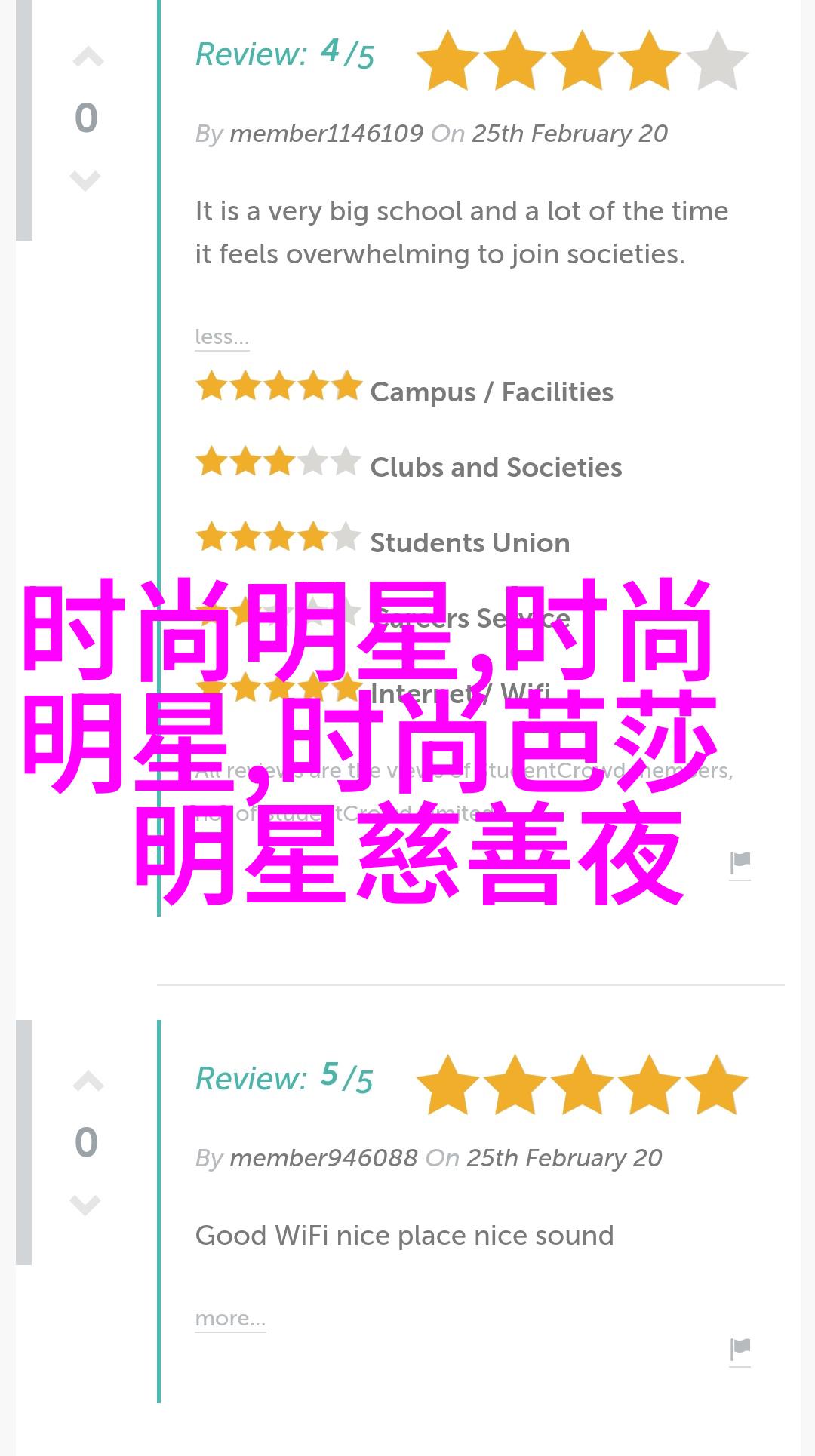815x1456 pixels.
Task: Report the review by member946088
Action: click(740, 1349)
